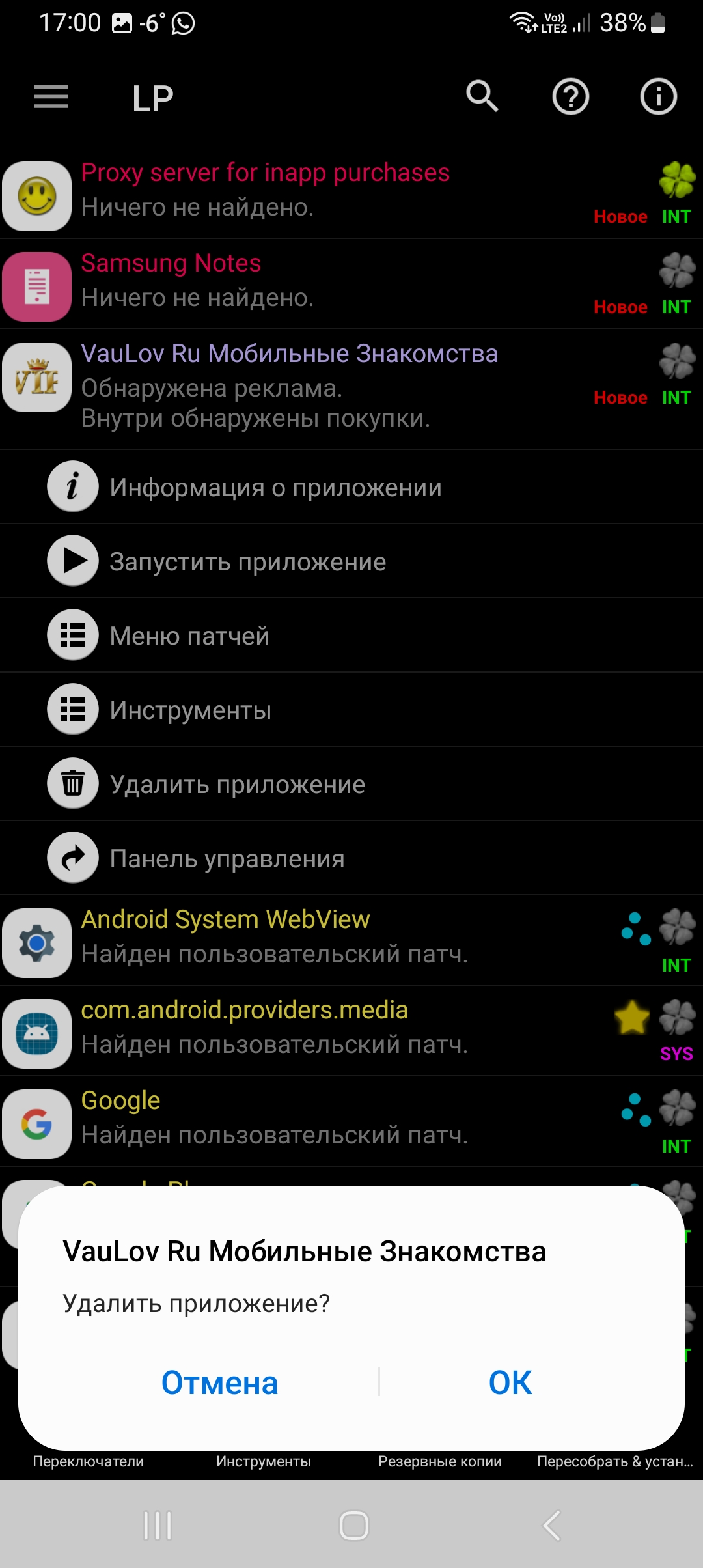Select the Google app entry
This screenshot has width=703, height=1568.
tap(351, 1121)
